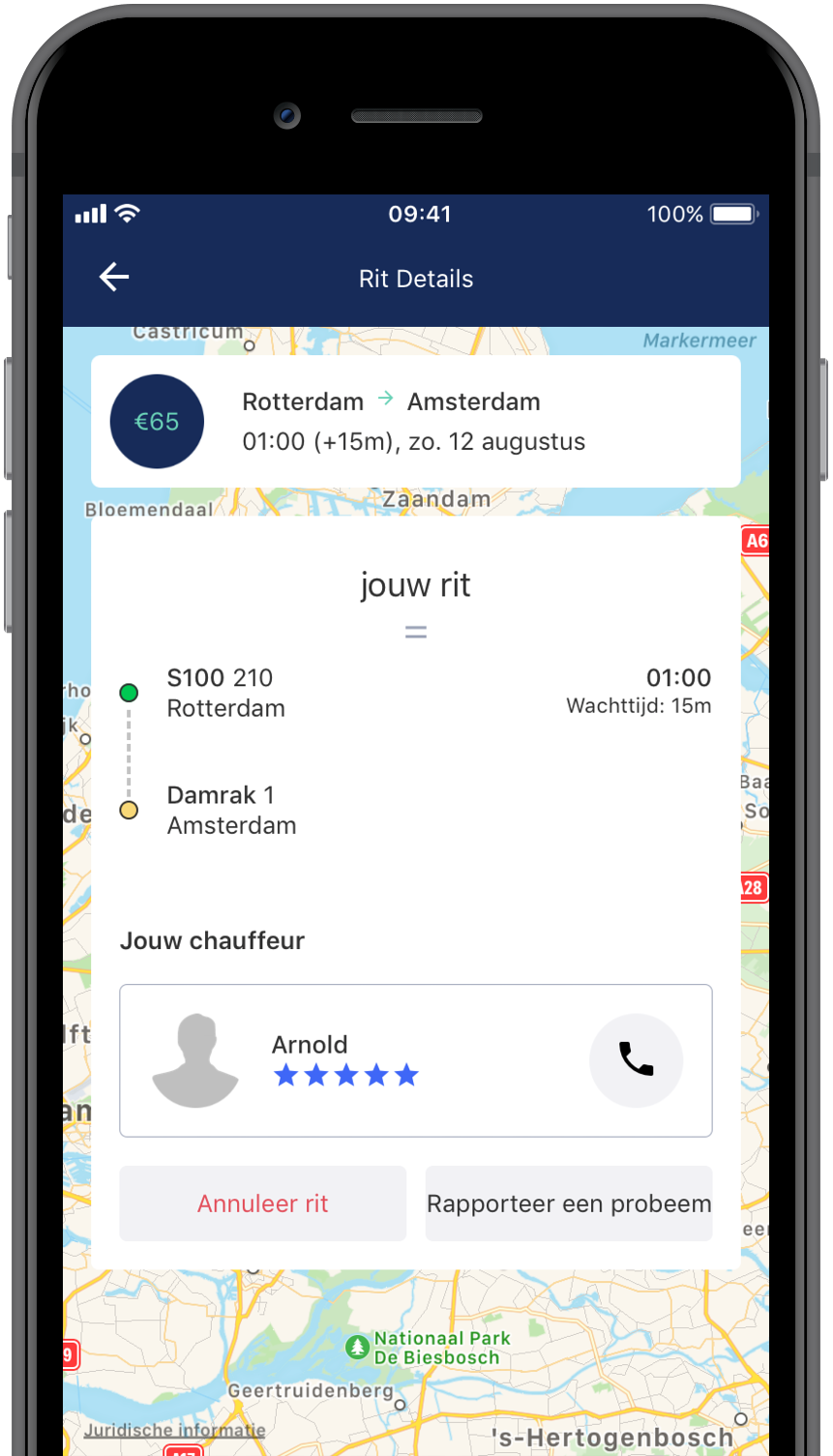Viewport: 833px width, 1456px height.
Task: Tap the drag handle under jouw rit
Action: 416,633
